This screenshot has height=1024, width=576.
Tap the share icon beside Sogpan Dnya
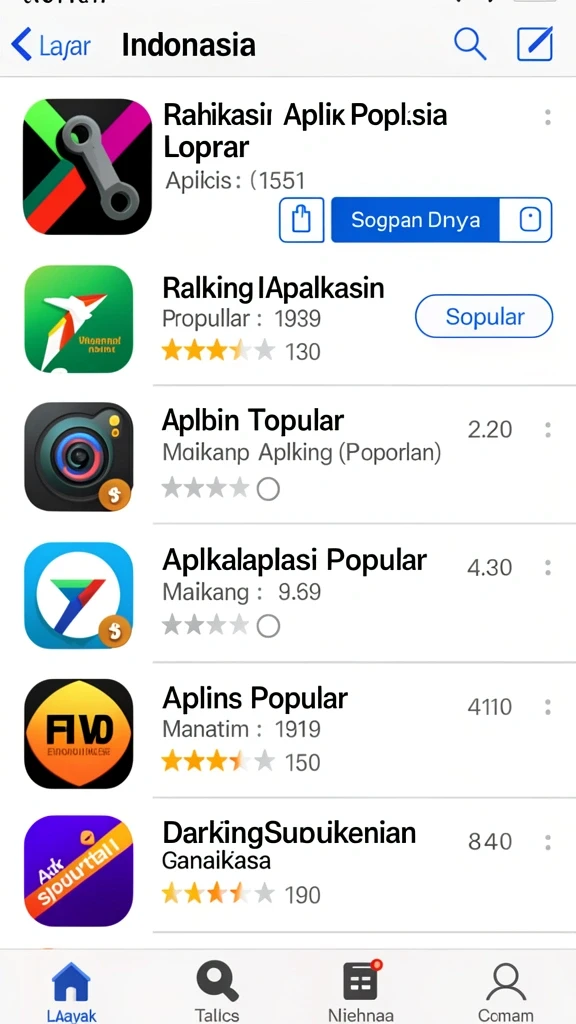click(301, 220)
